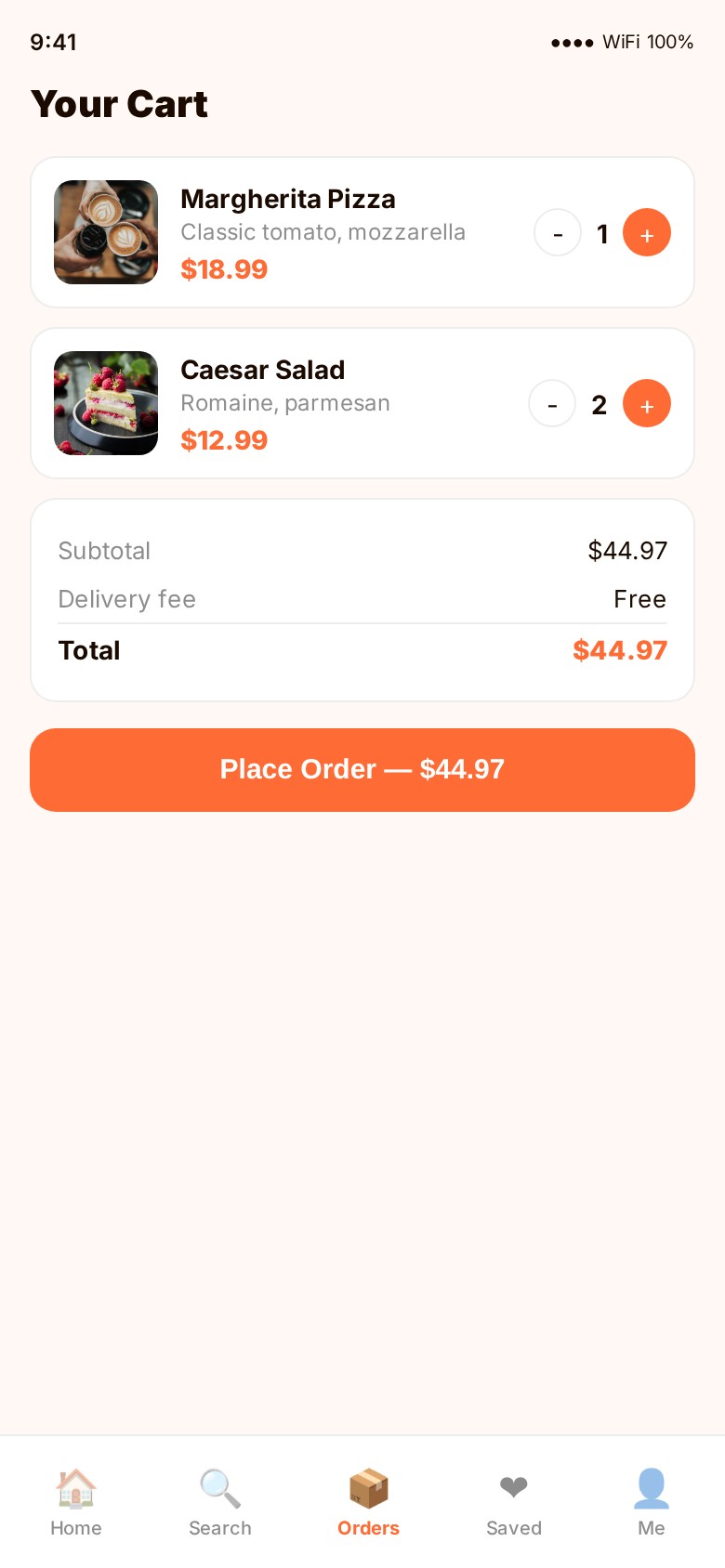The width and height of the screenshot is (725, 1568).
Task: Decrease Margherita Pizza quantity with minus button
Action: click(x=558, y=232)
